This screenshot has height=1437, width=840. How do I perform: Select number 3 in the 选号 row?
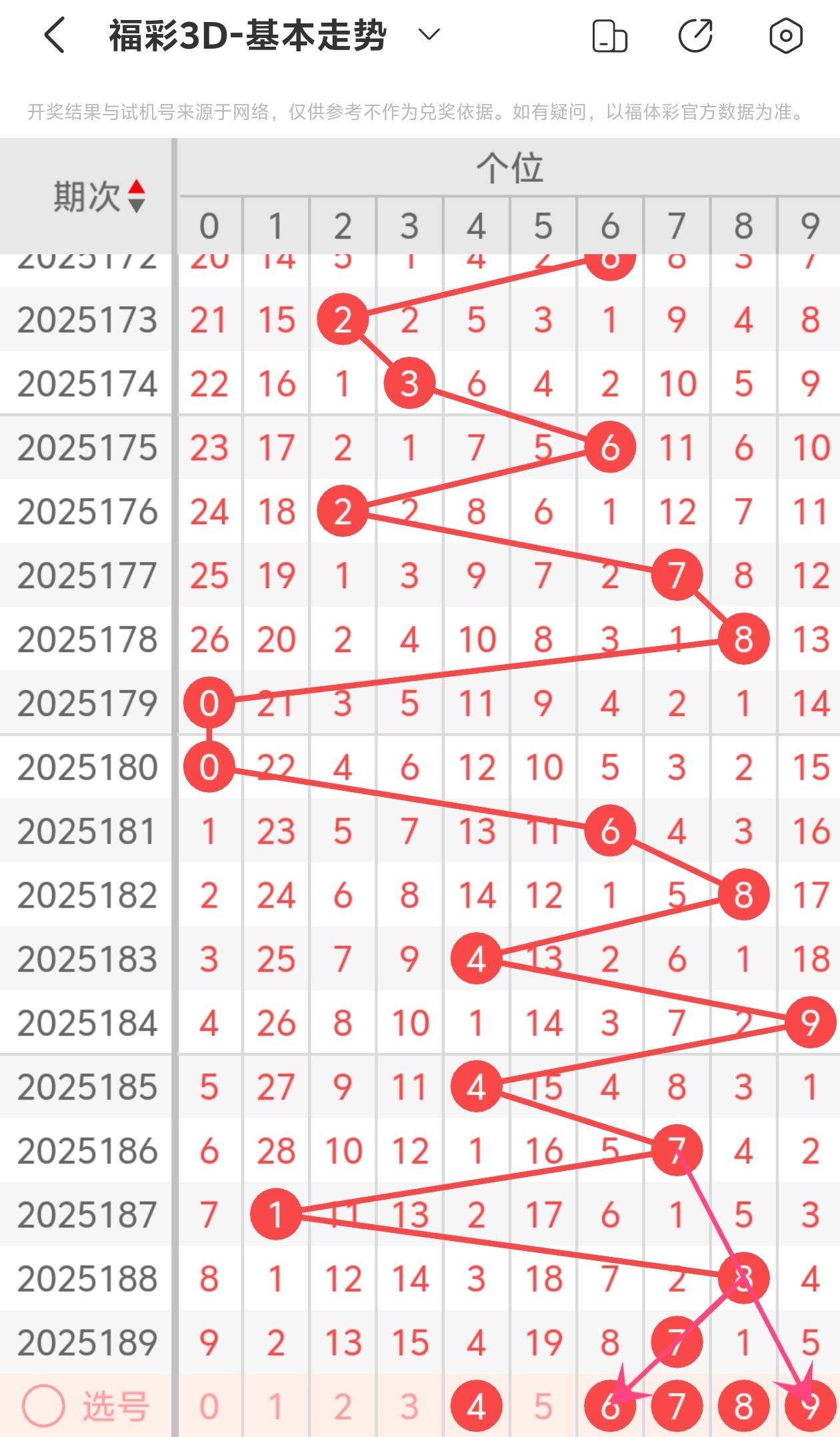click(x=409, y=1406)
